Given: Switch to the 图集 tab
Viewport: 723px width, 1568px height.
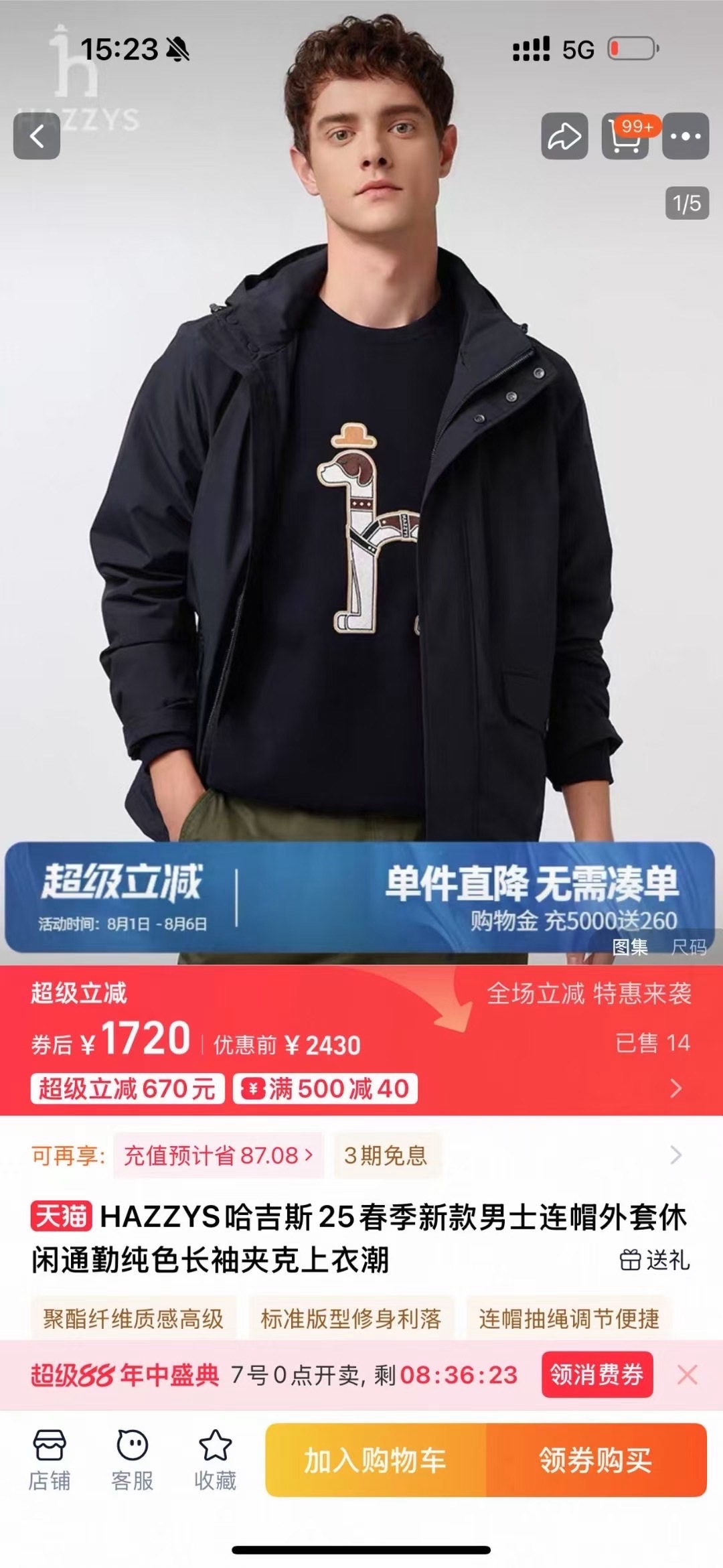Looking at the screenshot, I should 630,946.
